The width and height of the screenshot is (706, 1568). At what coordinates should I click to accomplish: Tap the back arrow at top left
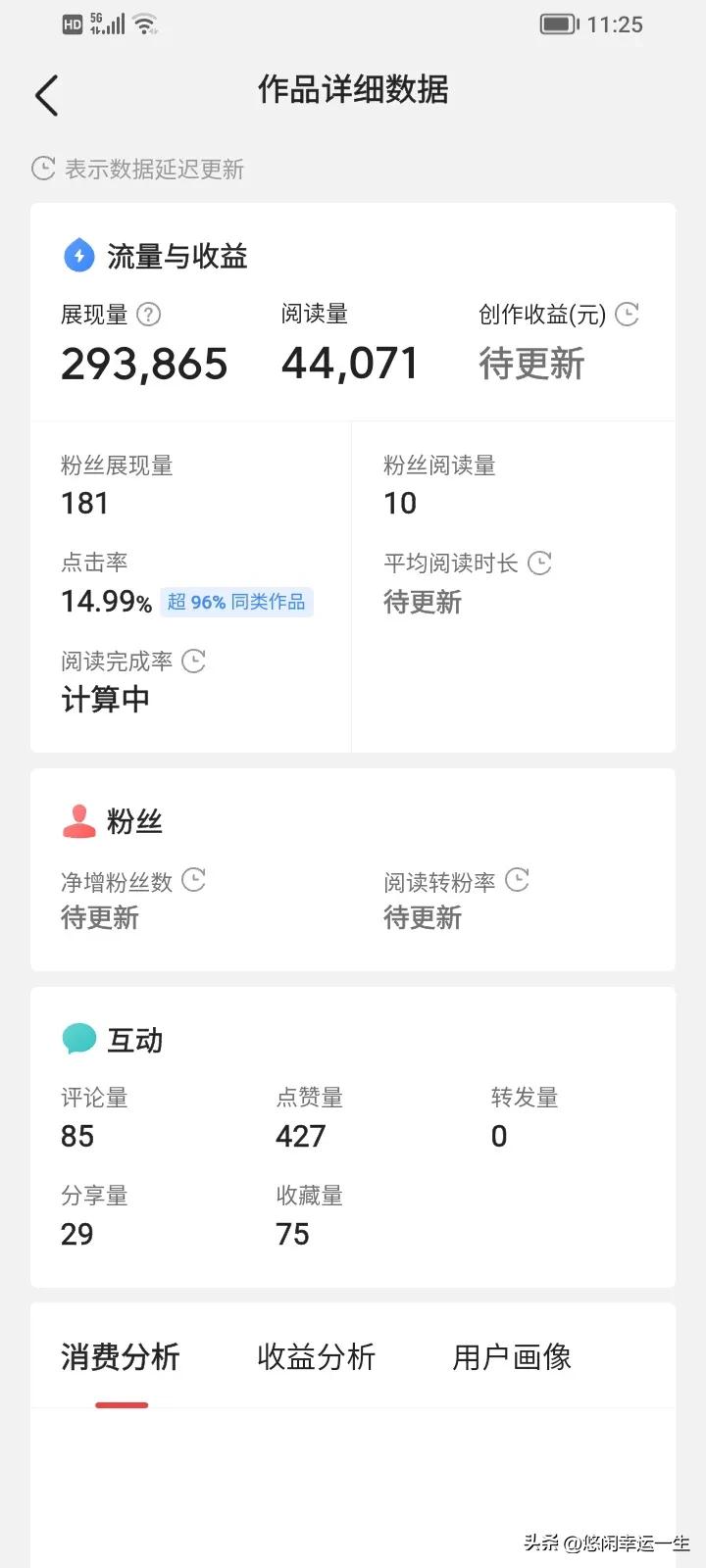click(46, 94)
